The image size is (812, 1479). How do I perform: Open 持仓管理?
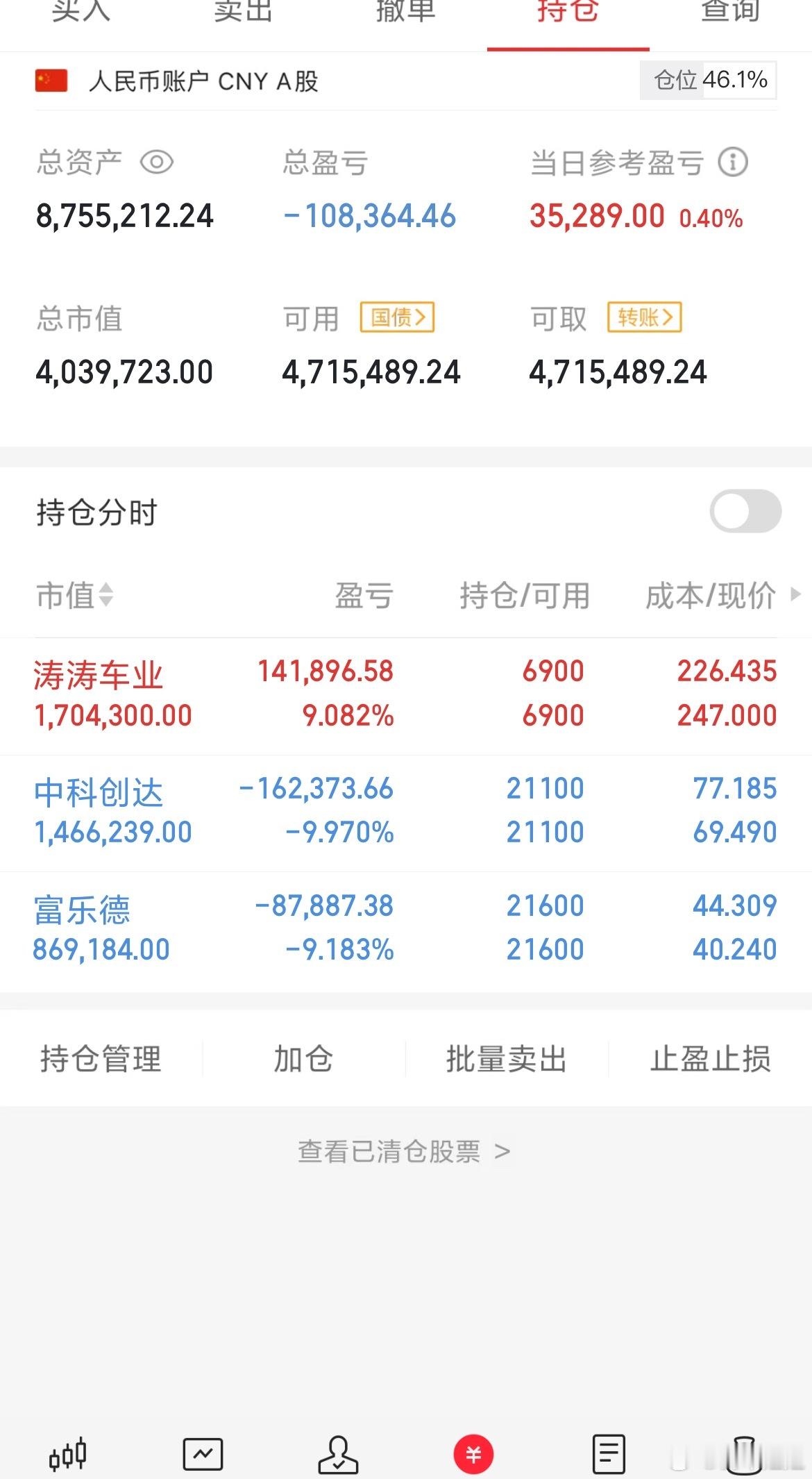pyautogui.click(x=101, y=1059)
